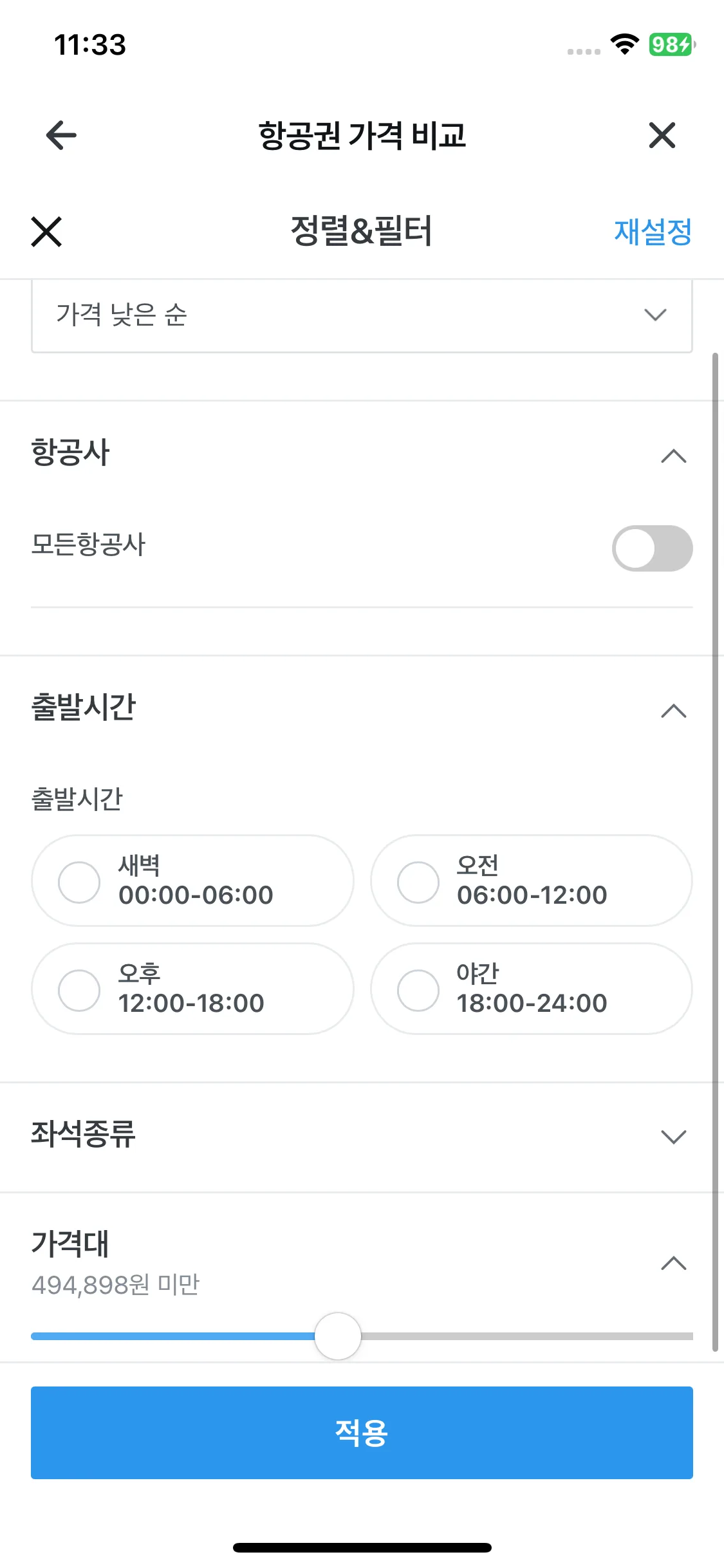Screen dimensions: 724x1568
Task: Enable the 모든항공사 switch
Action: 652,548
